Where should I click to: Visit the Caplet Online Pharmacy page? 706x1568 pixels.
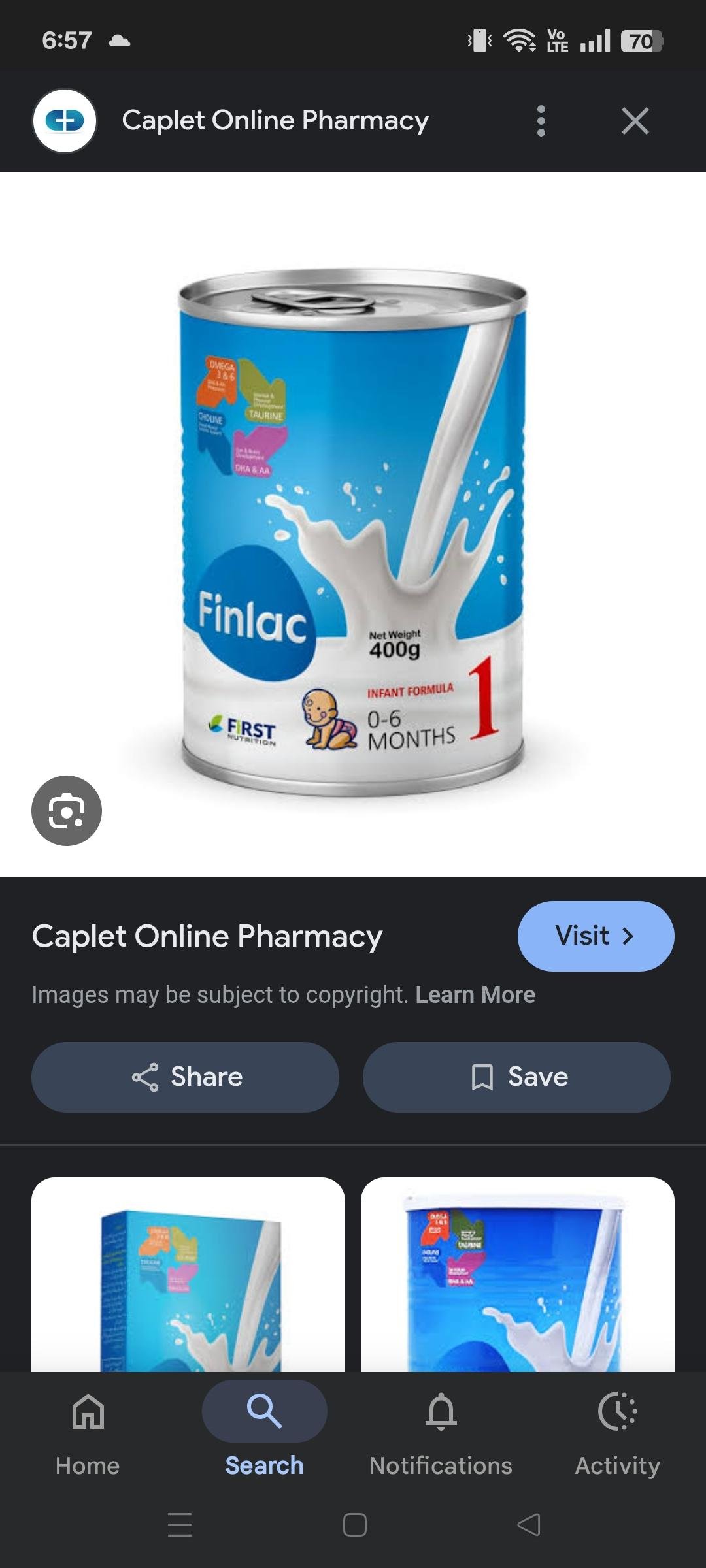tap(596, 936)
